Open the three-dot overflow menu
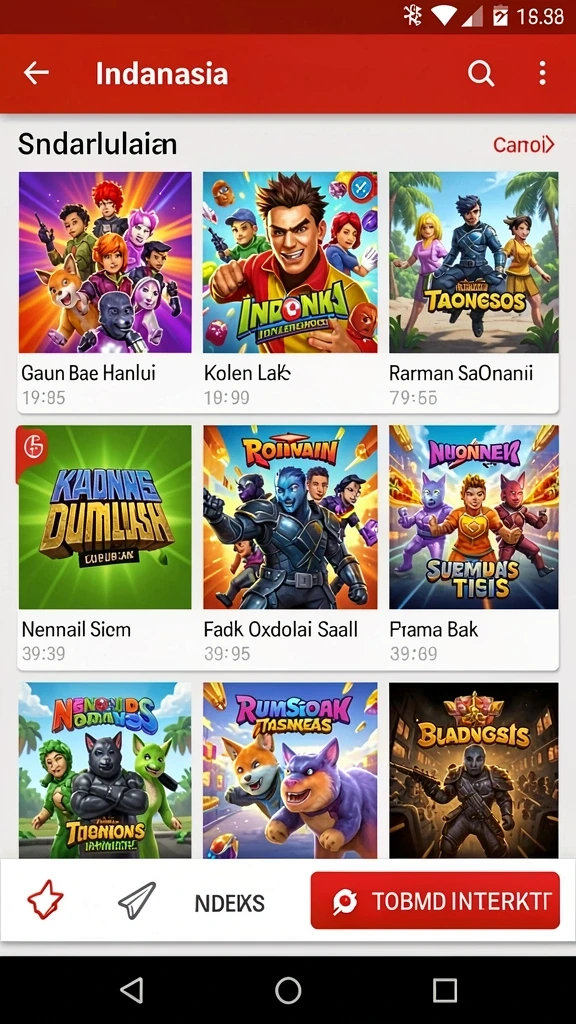Viewport: 576px width, 1024px height. pos(542,74)
